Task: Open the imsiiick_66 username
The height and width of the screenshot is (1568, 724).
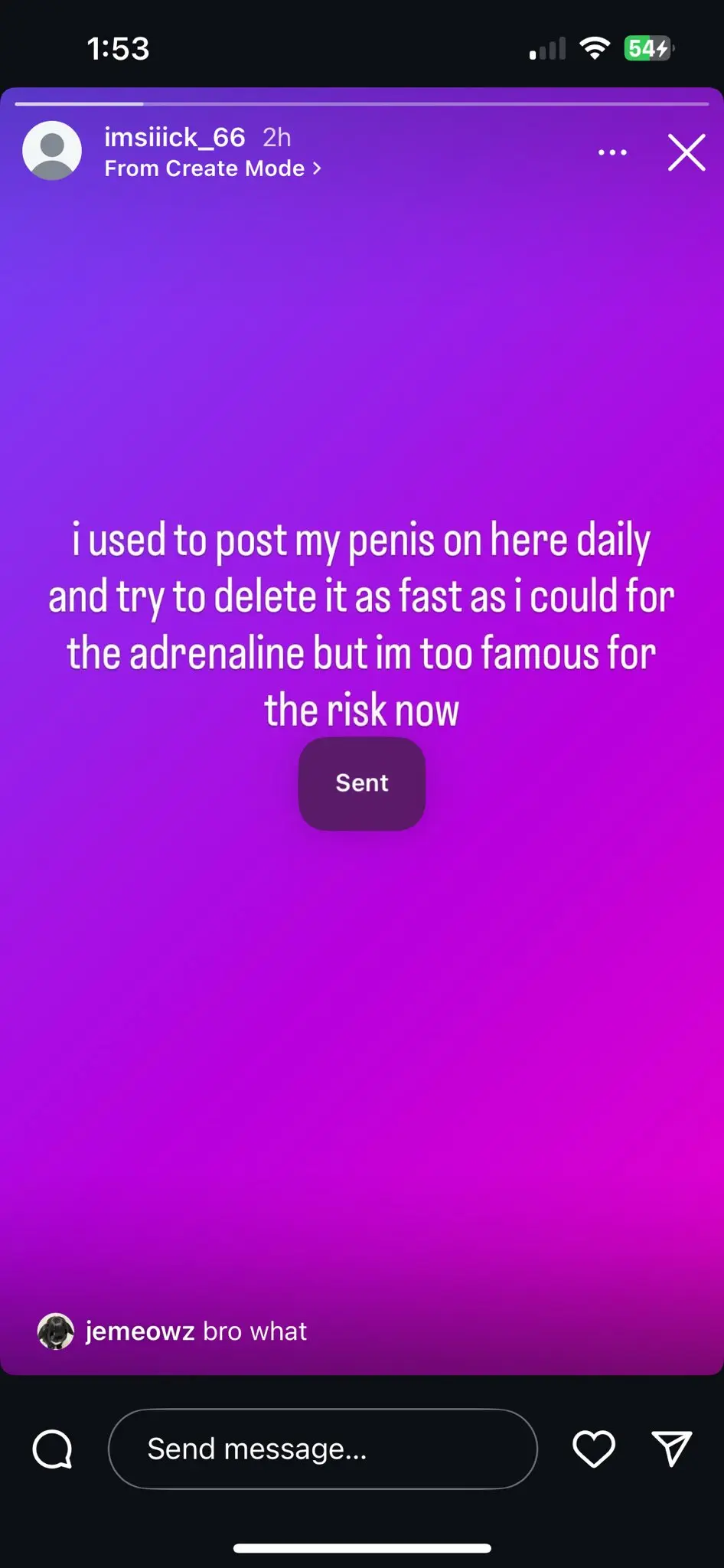Action: [x=174, y=138]
